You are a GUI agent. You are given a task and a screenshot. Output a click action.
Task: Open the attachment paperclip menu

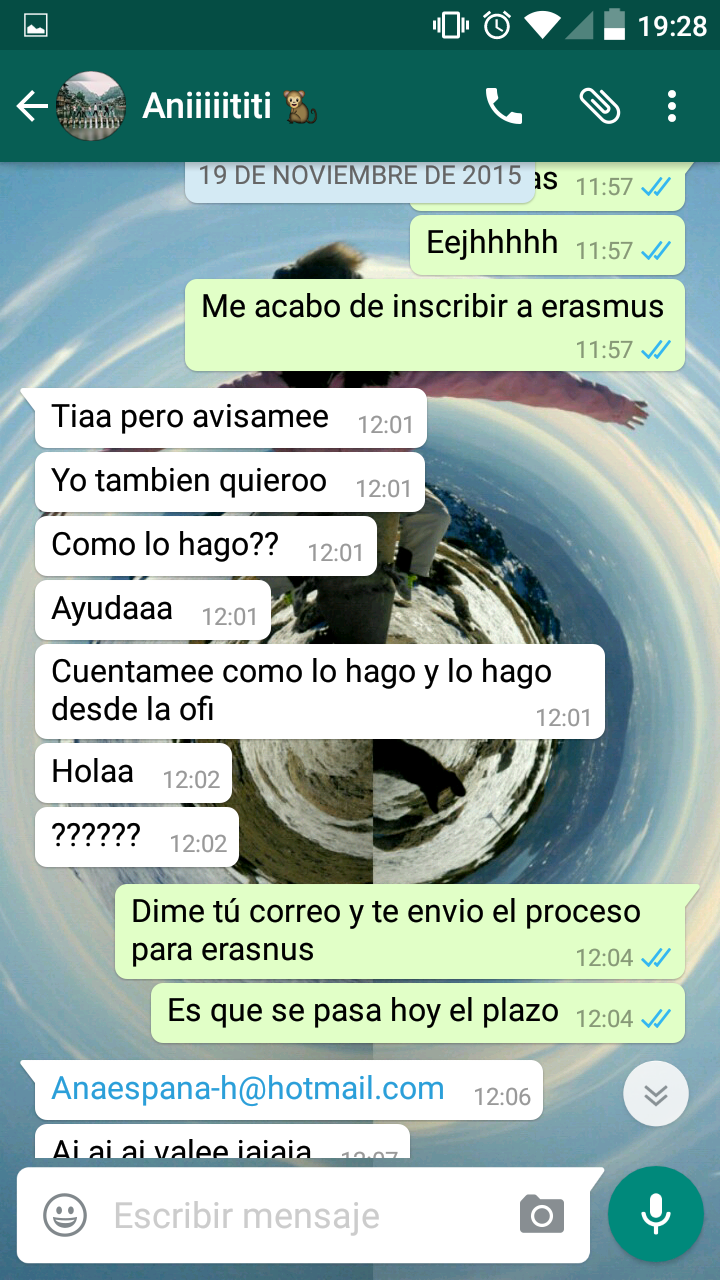point(600,106)
